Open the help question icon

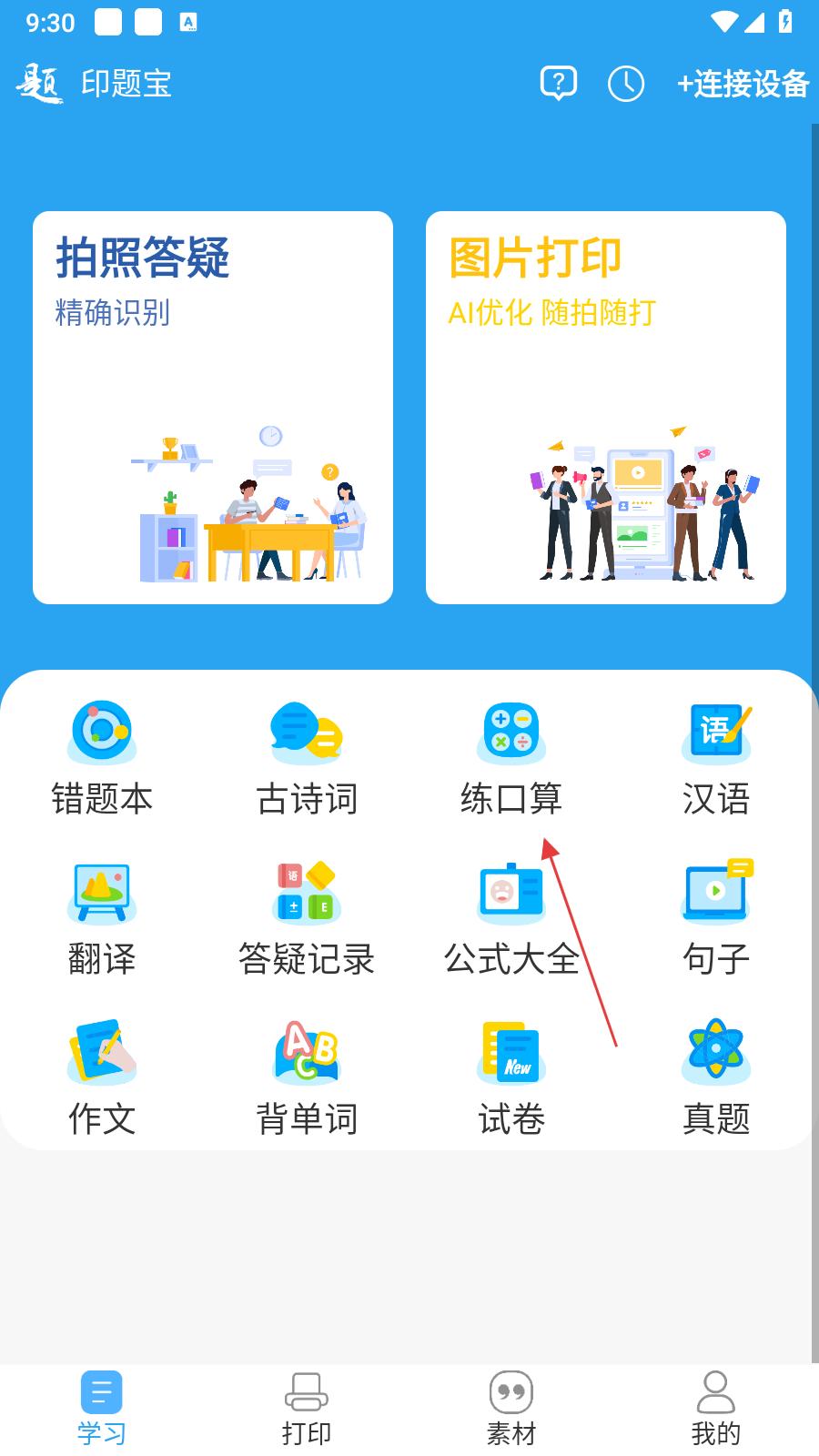558,84
